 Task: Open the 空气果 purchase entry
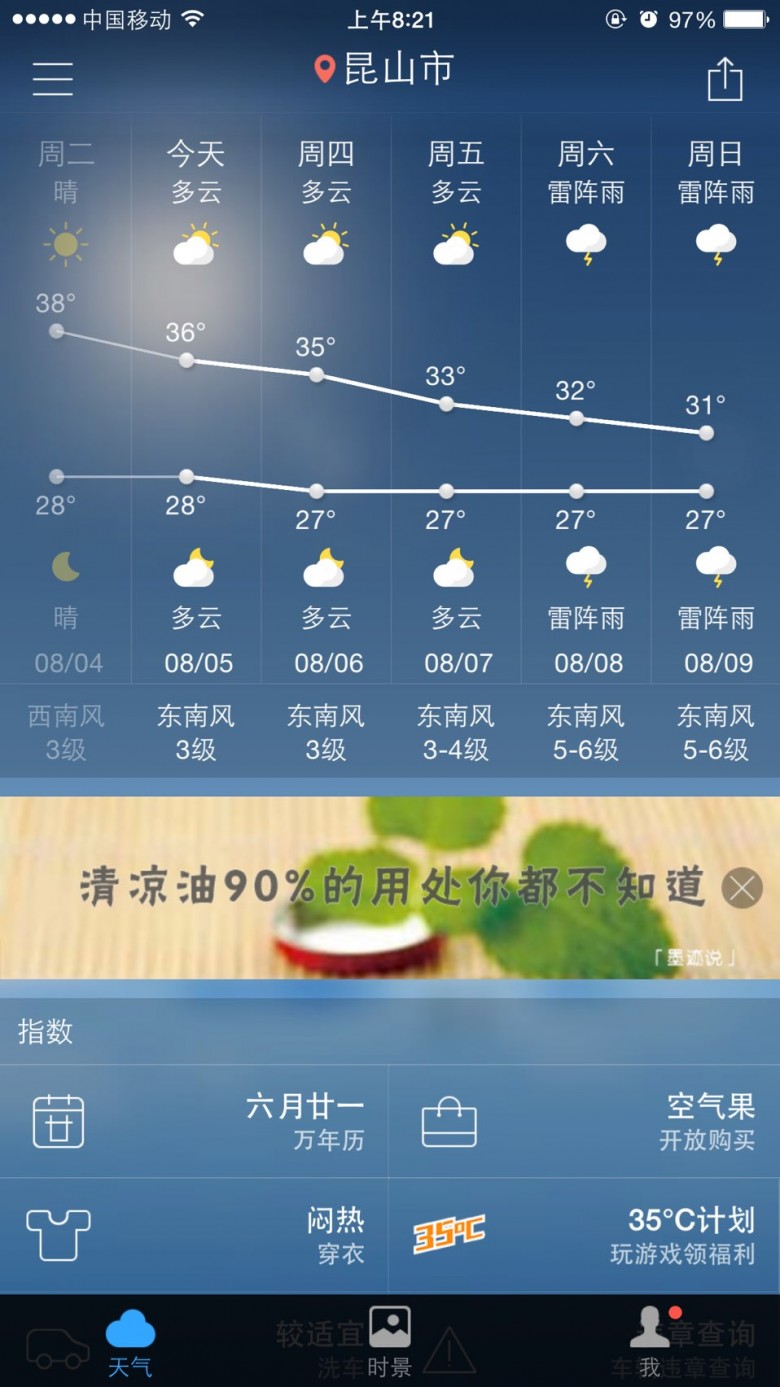coord(585,1121)
